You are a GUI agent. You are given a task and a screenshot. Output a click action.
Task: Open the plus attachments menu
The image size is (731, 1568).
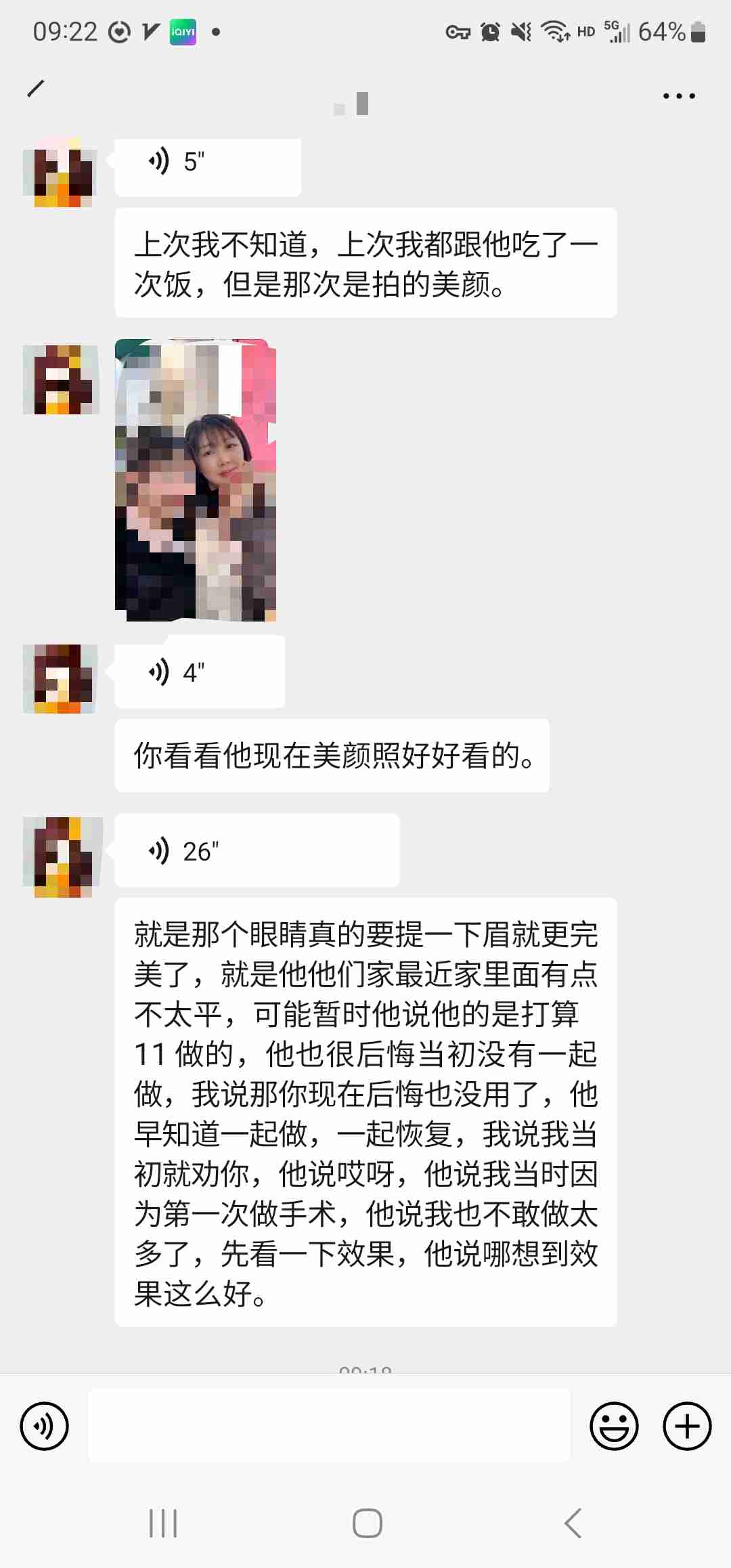(687, 1426)
